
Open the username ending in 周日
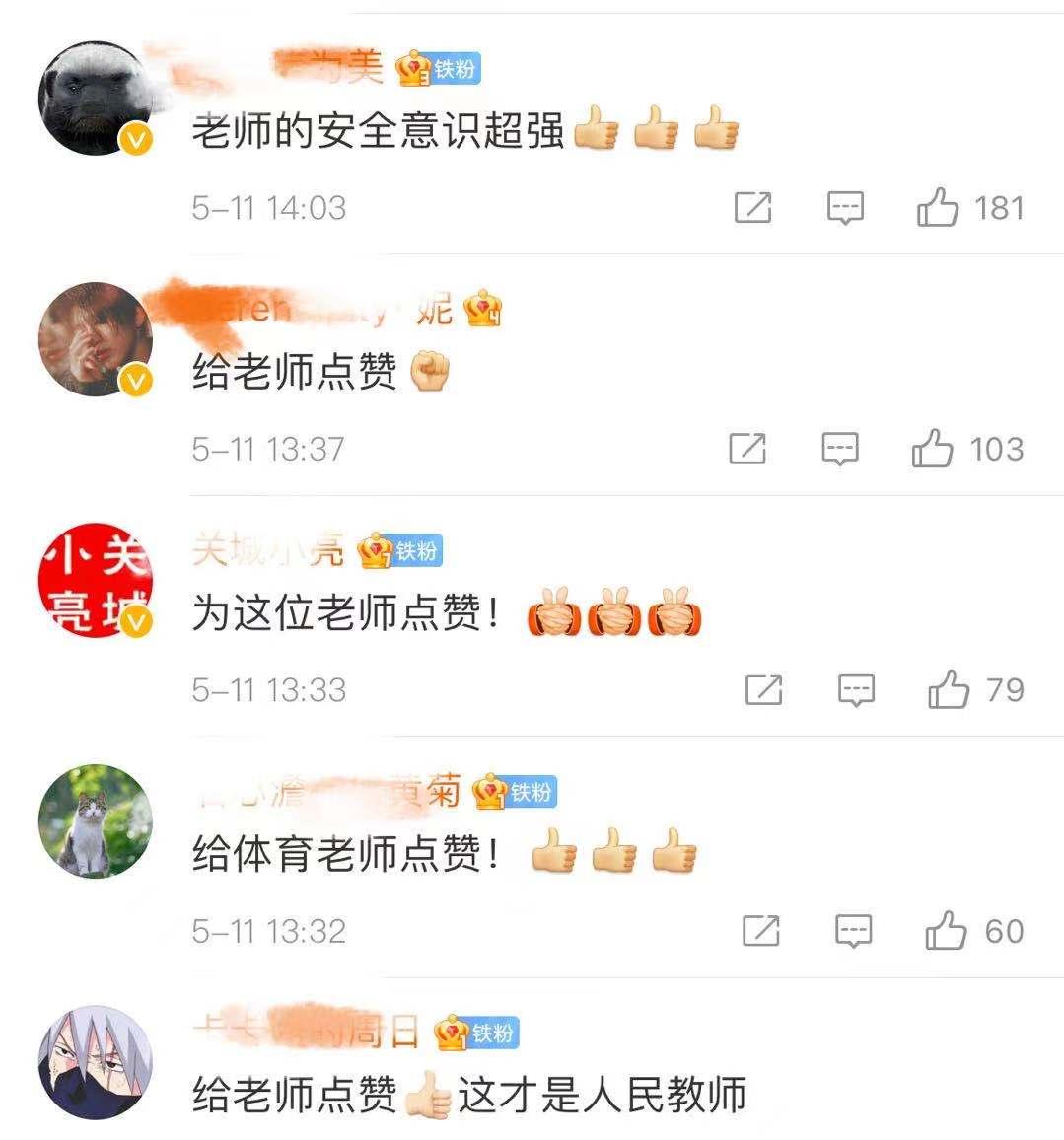[x=306, y=1032]
